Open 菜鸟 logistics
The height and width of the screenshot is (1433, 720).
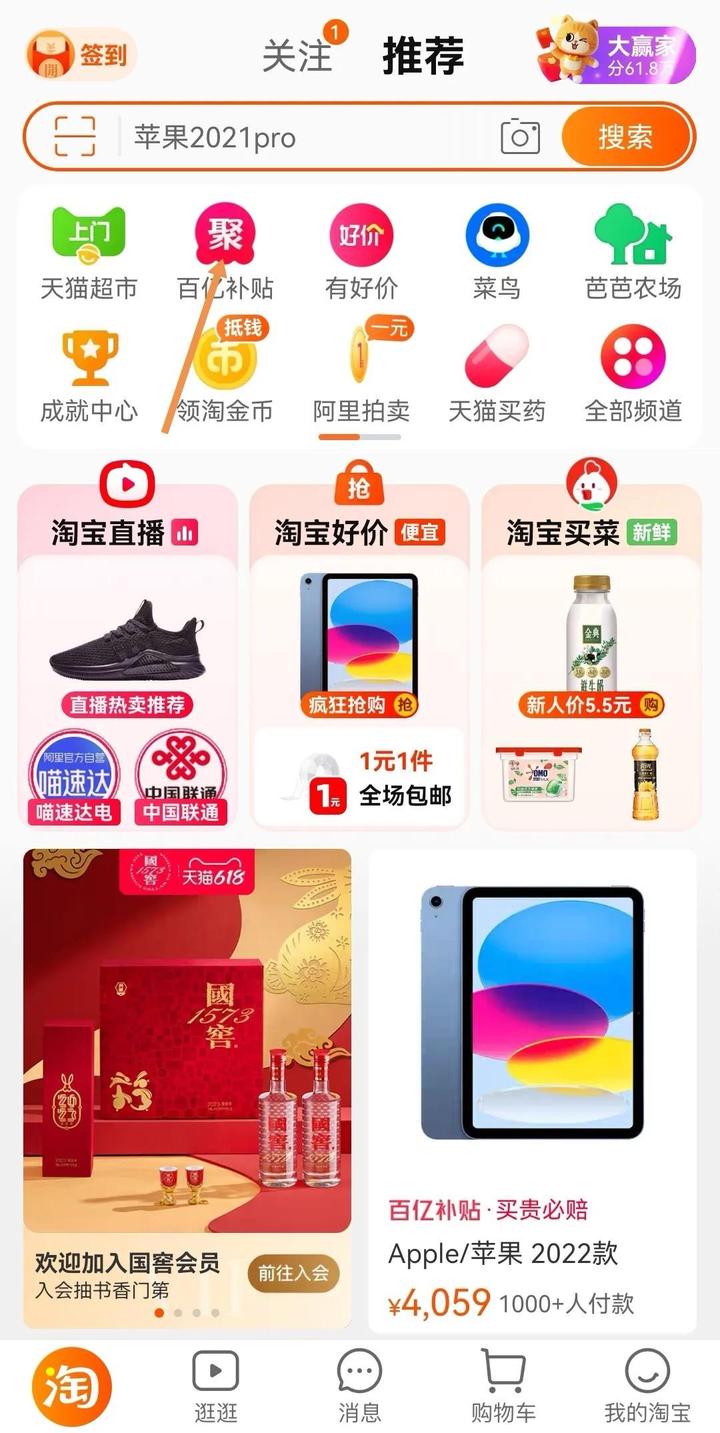coord(497,252)
